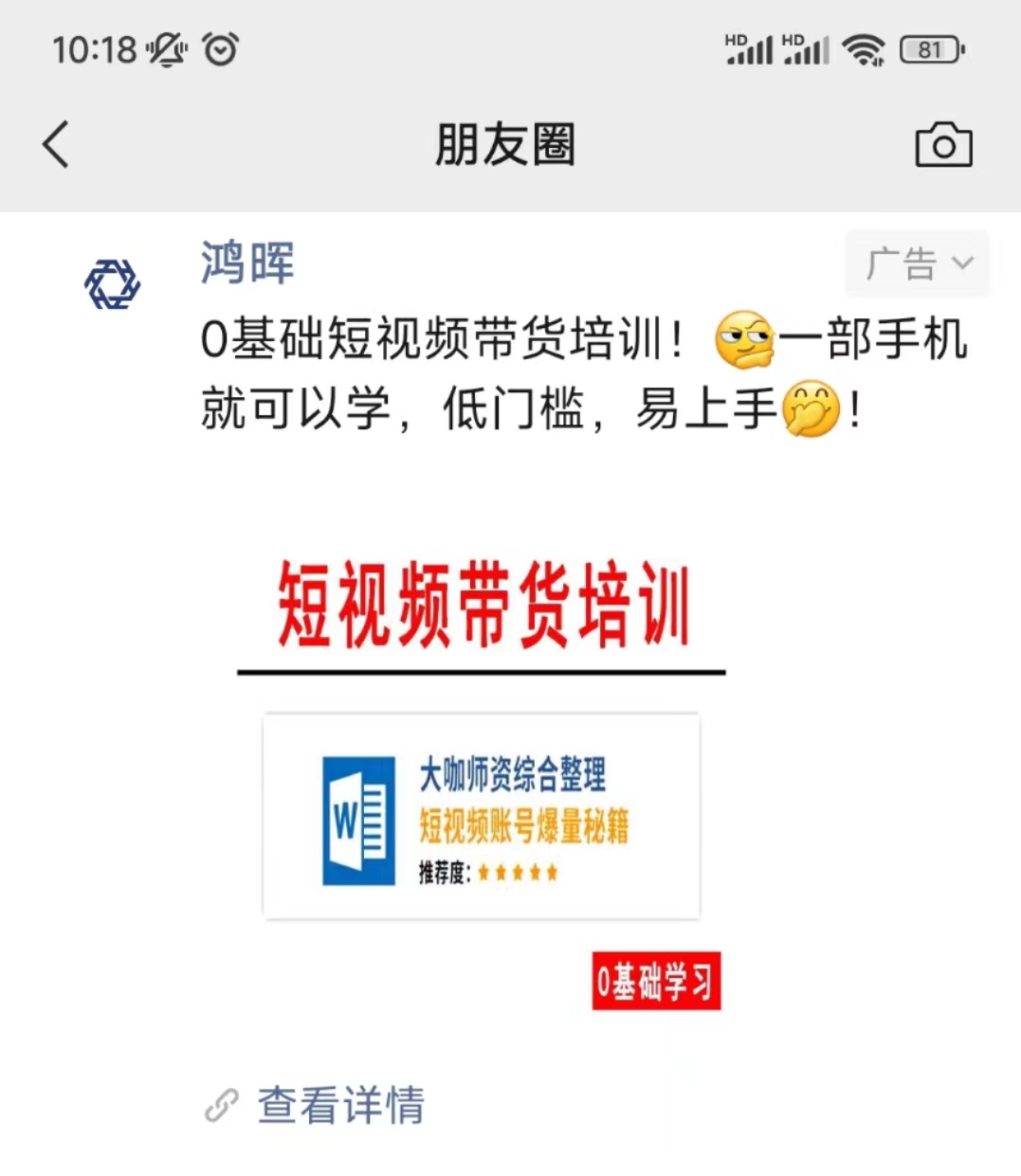The width and height of the screenshot is (1021, 1176).
Task: Expand the 广告 ad options dropdown
Action: [917, 263]
